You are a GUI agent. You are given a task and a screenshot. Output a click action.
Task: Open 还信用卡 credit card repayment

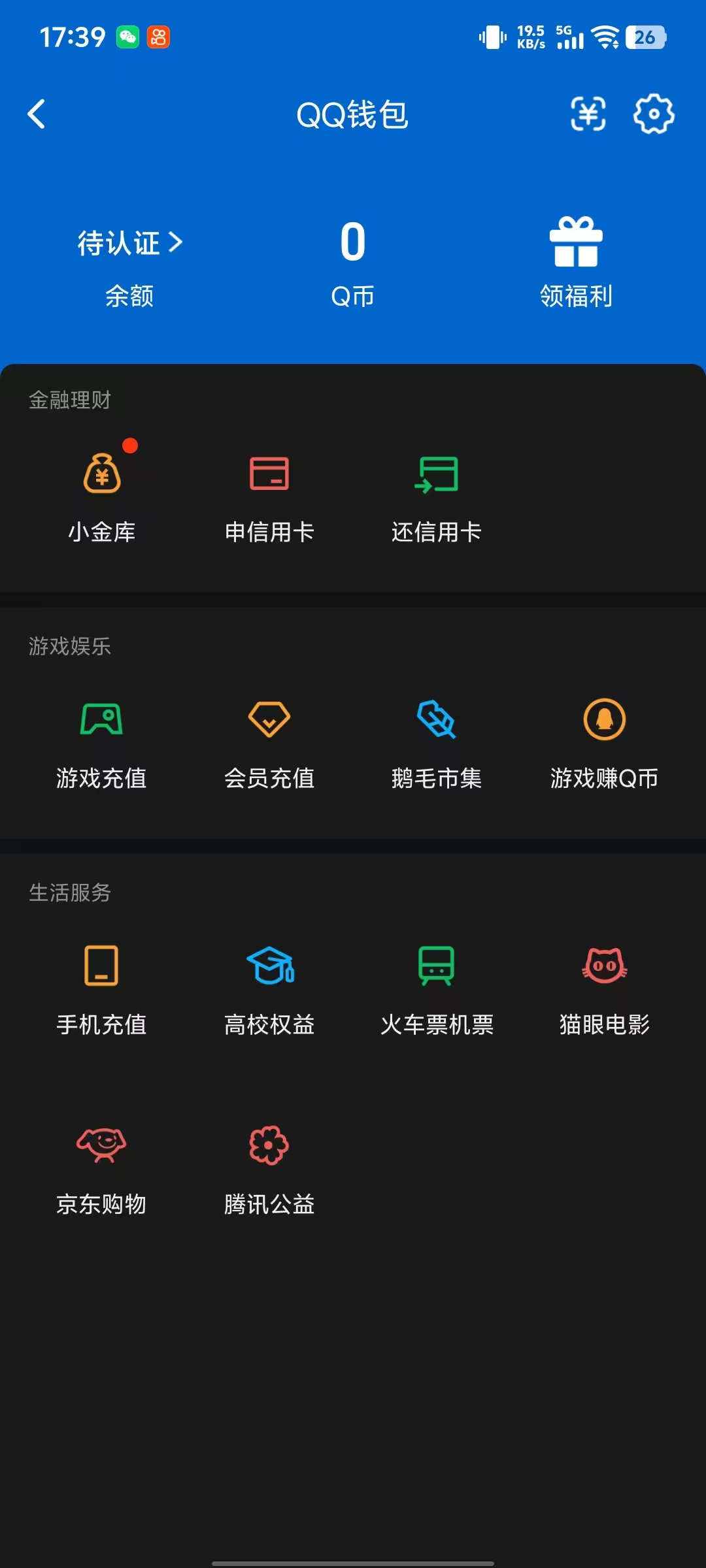click(436, 497)
